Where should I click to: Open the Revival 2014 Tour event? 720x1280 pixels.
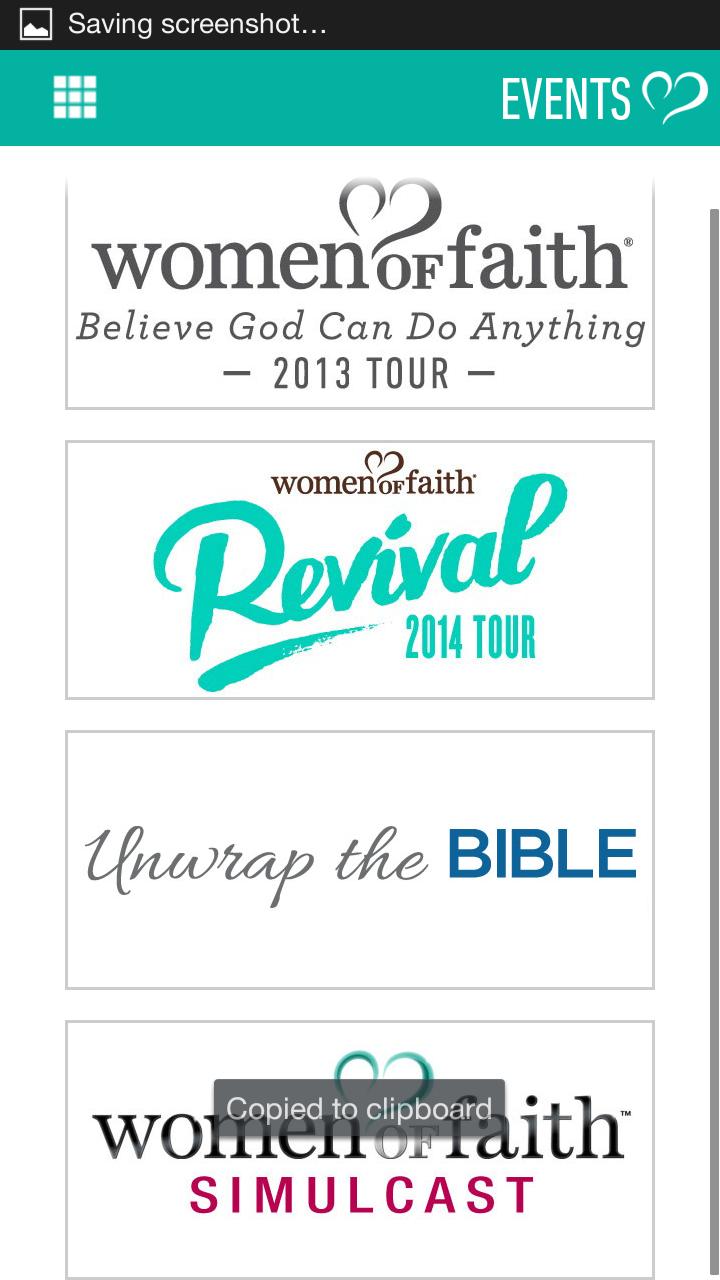pos(358,568)
